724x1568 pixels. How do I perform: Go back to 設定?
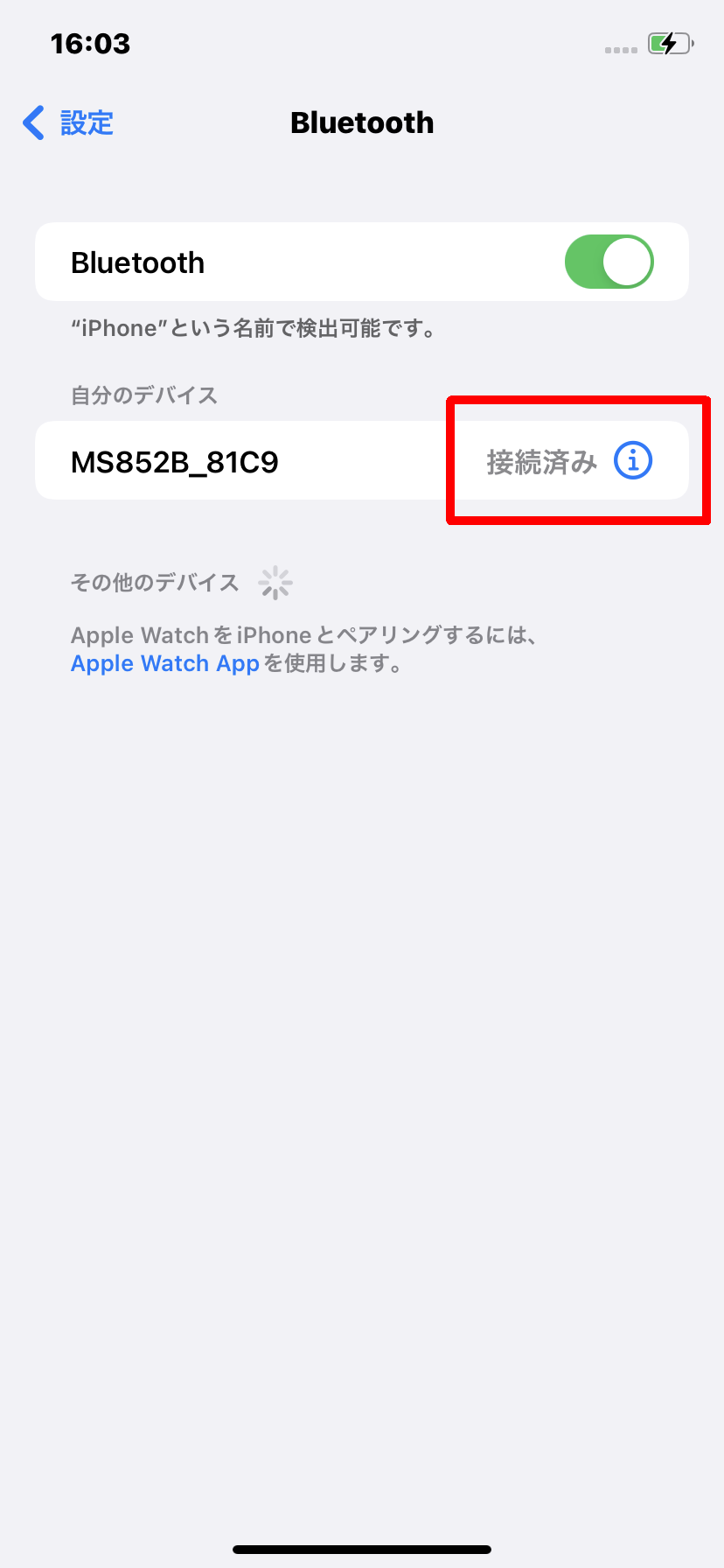68,123
